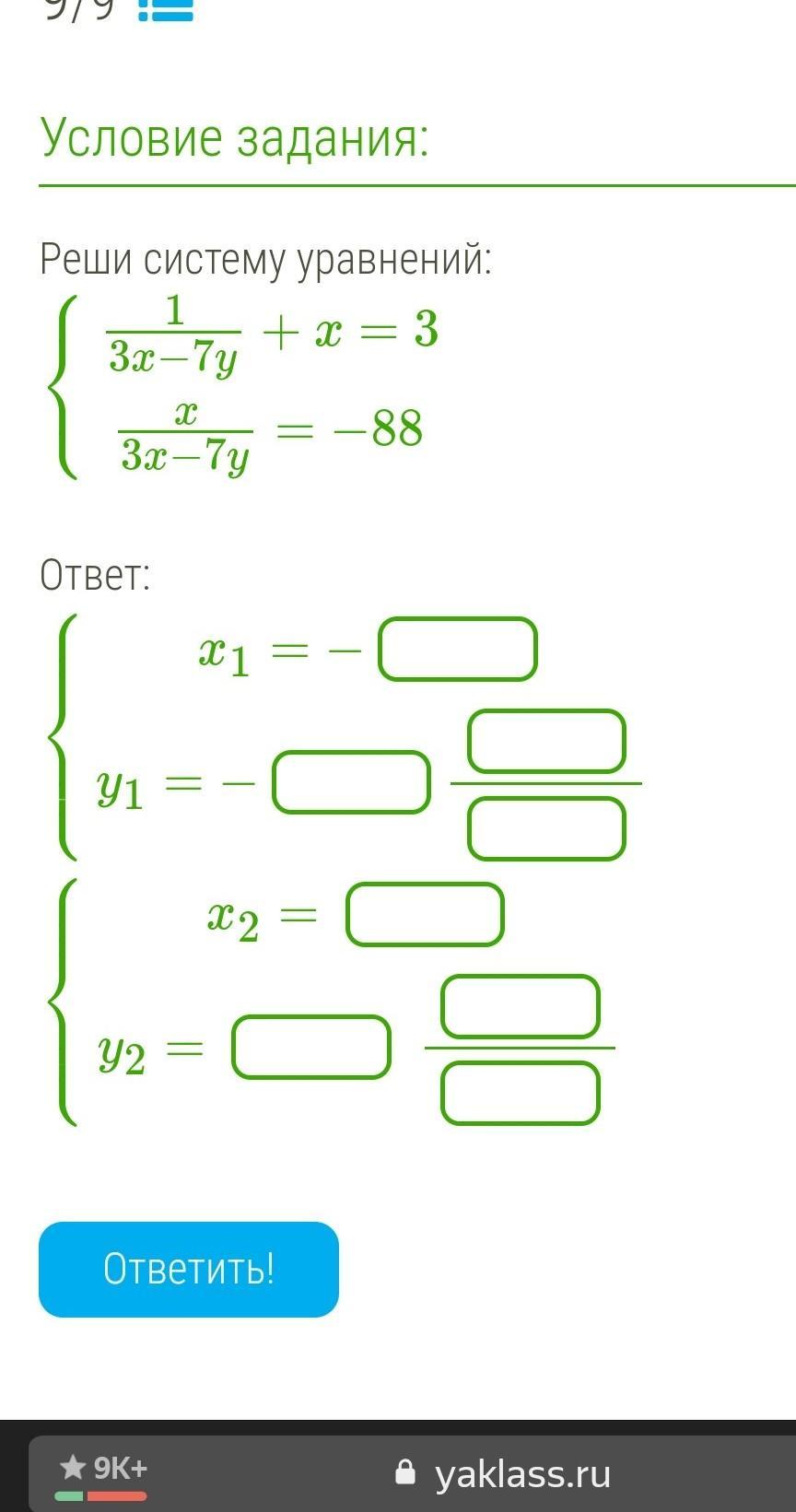Focus the y2 numerator field

pos(521,1006)
